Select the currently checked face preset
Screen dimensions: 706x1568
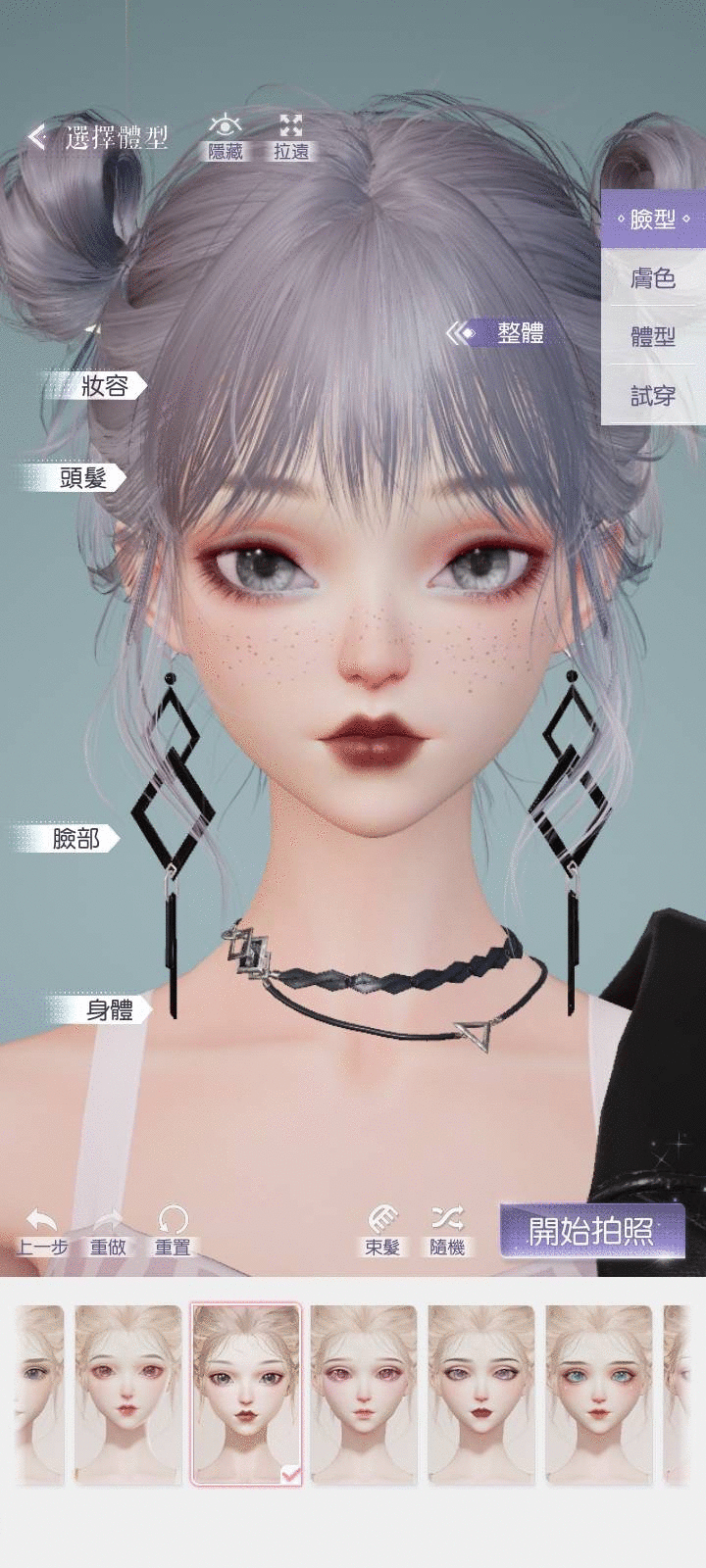[x=245, y=1392]
